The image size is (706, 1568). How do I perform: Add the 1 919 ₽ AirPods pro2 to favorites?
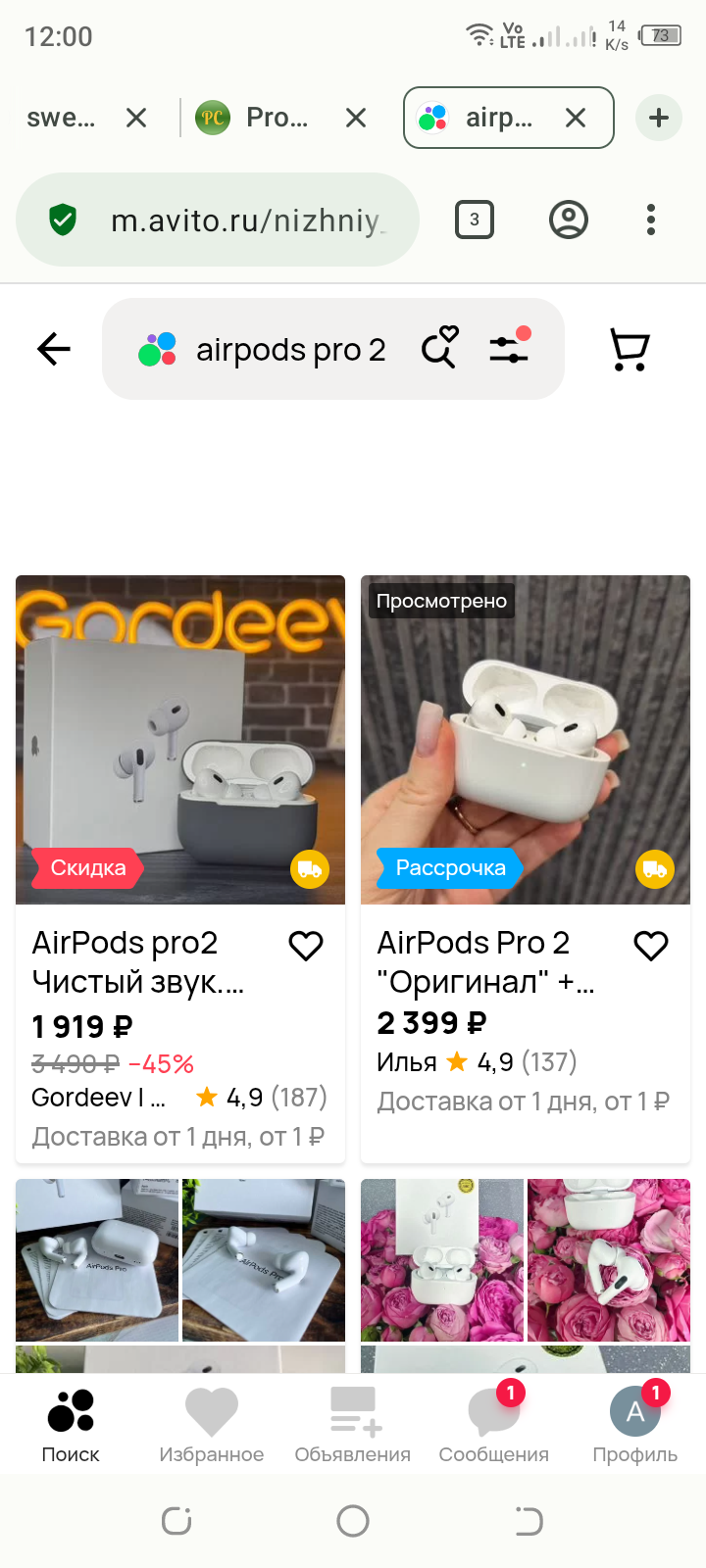pyautogui.click(x=306, y=946)
